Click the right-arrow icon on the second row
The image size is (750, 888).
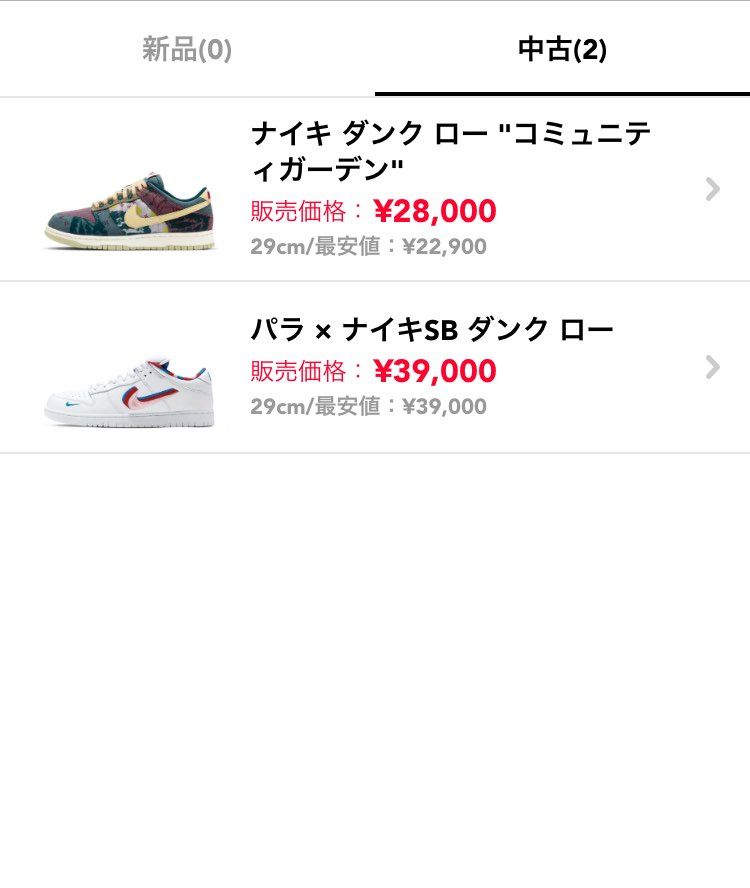[711, 368]
